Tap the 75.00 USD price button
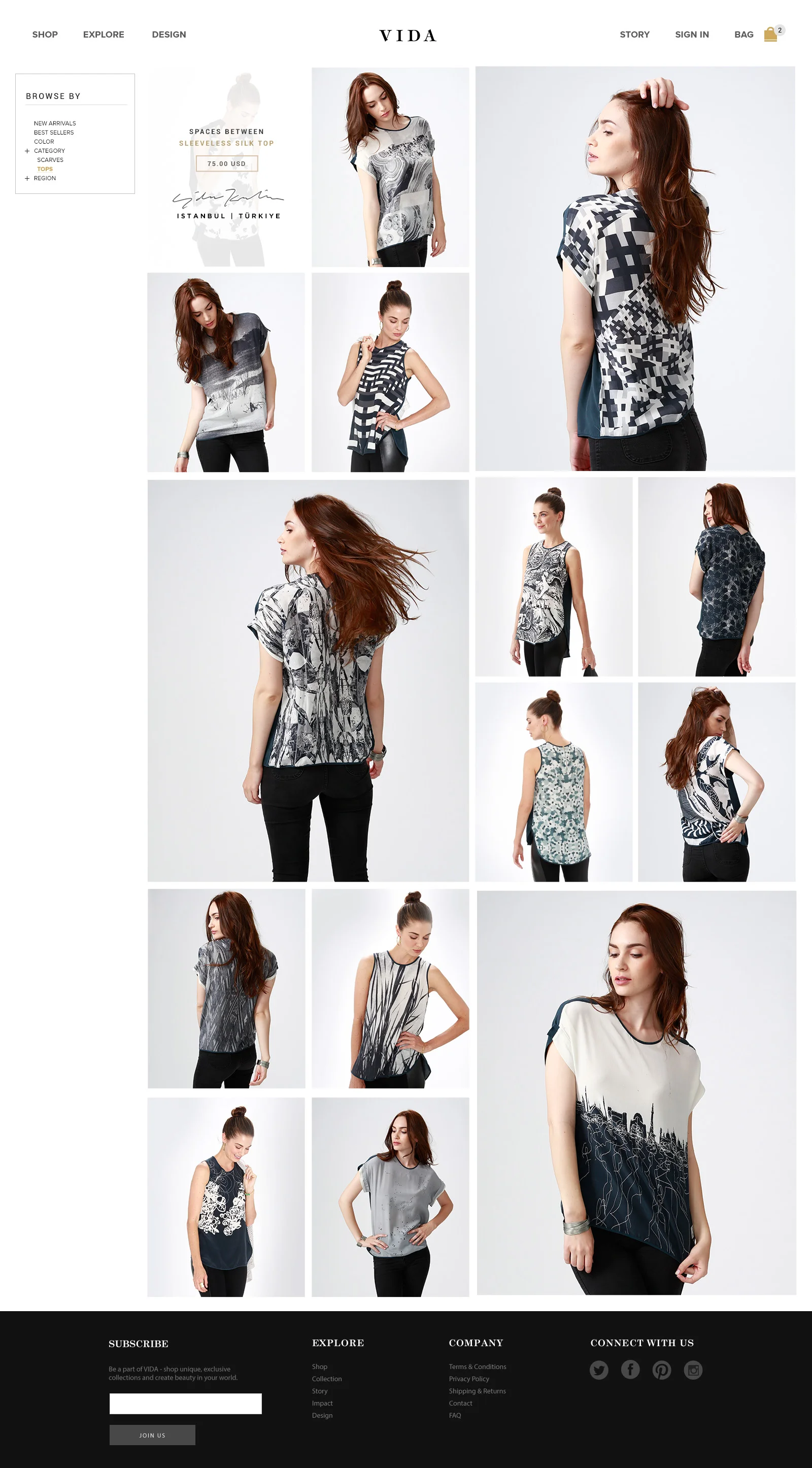Screen dimensions: 812x1468 point(227,163)
